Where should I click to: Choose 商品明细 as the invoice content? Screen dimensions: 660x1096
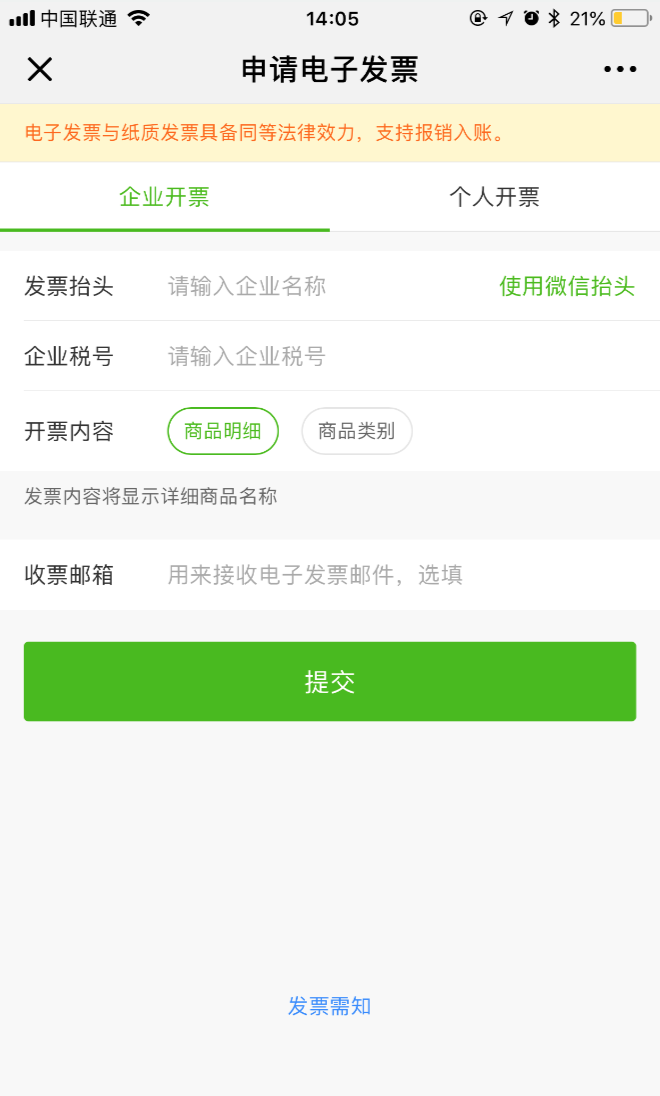[223, 431]
